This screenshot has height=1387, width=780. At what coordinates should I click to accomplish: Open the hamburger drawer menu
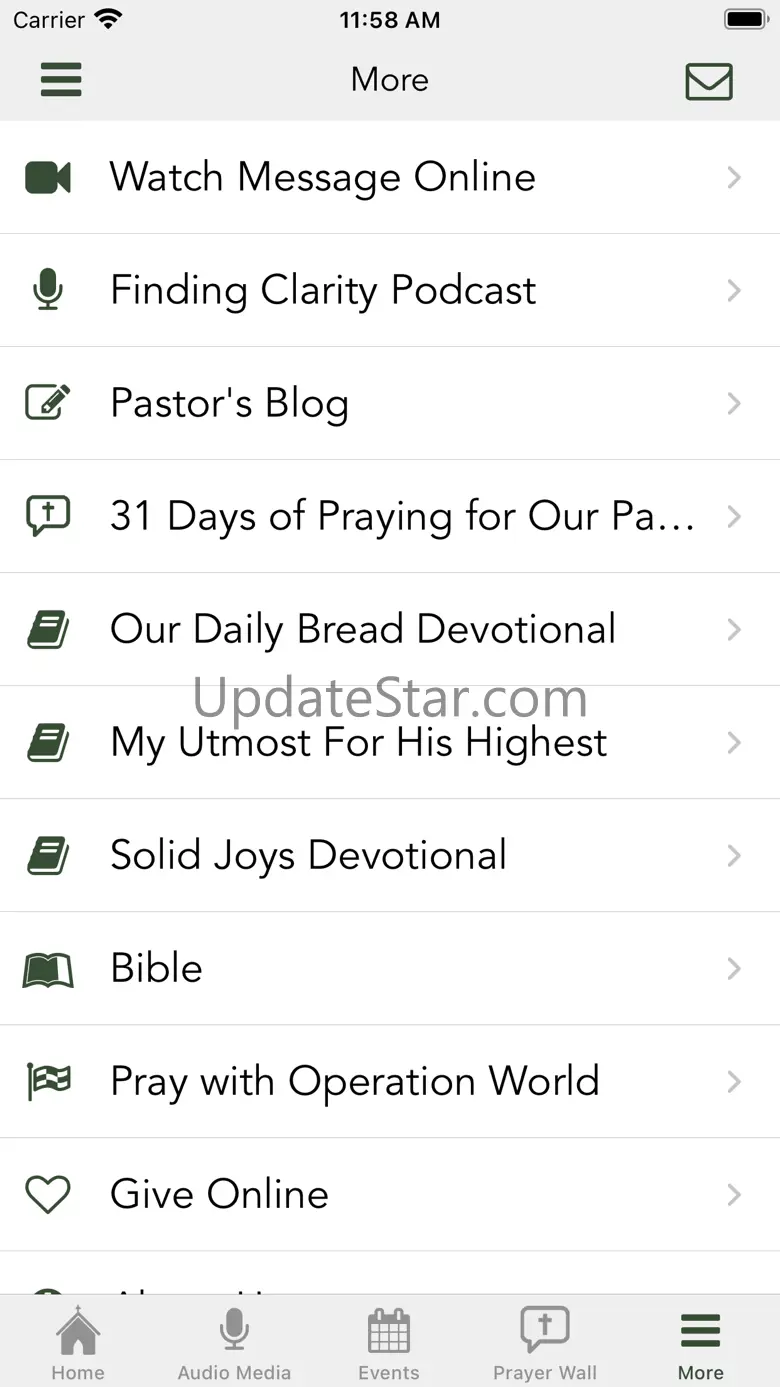[61, 80]
